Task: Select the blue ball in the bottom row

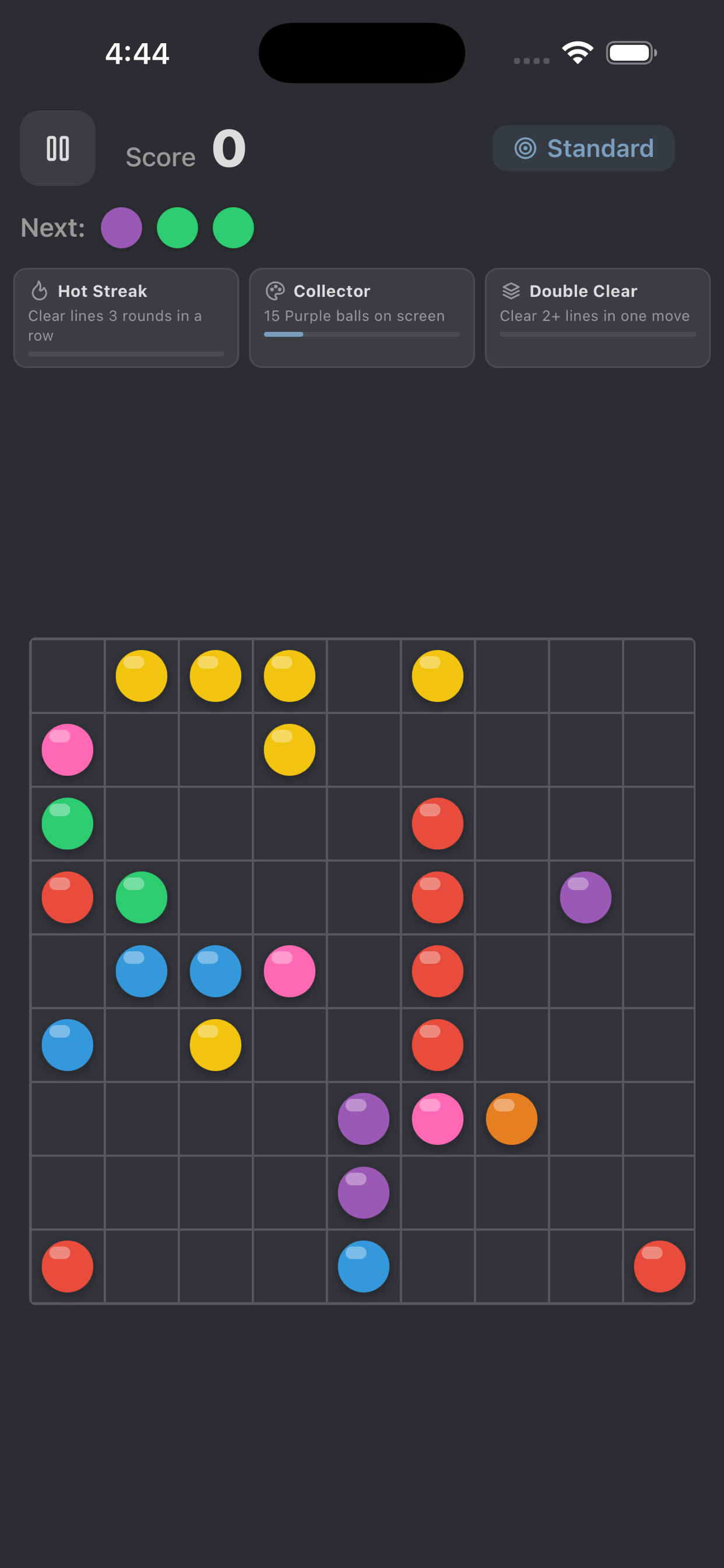Action: pyautogui.click(x=363, y=1266)
